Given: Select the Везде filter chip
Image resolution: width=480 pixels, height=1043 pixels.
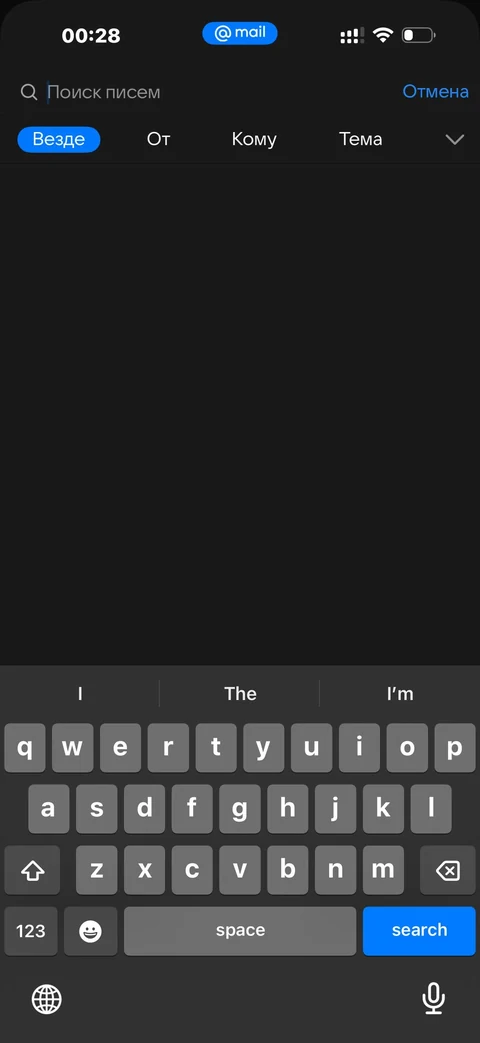Looking at the screenshot, I should tap(59, 140).
